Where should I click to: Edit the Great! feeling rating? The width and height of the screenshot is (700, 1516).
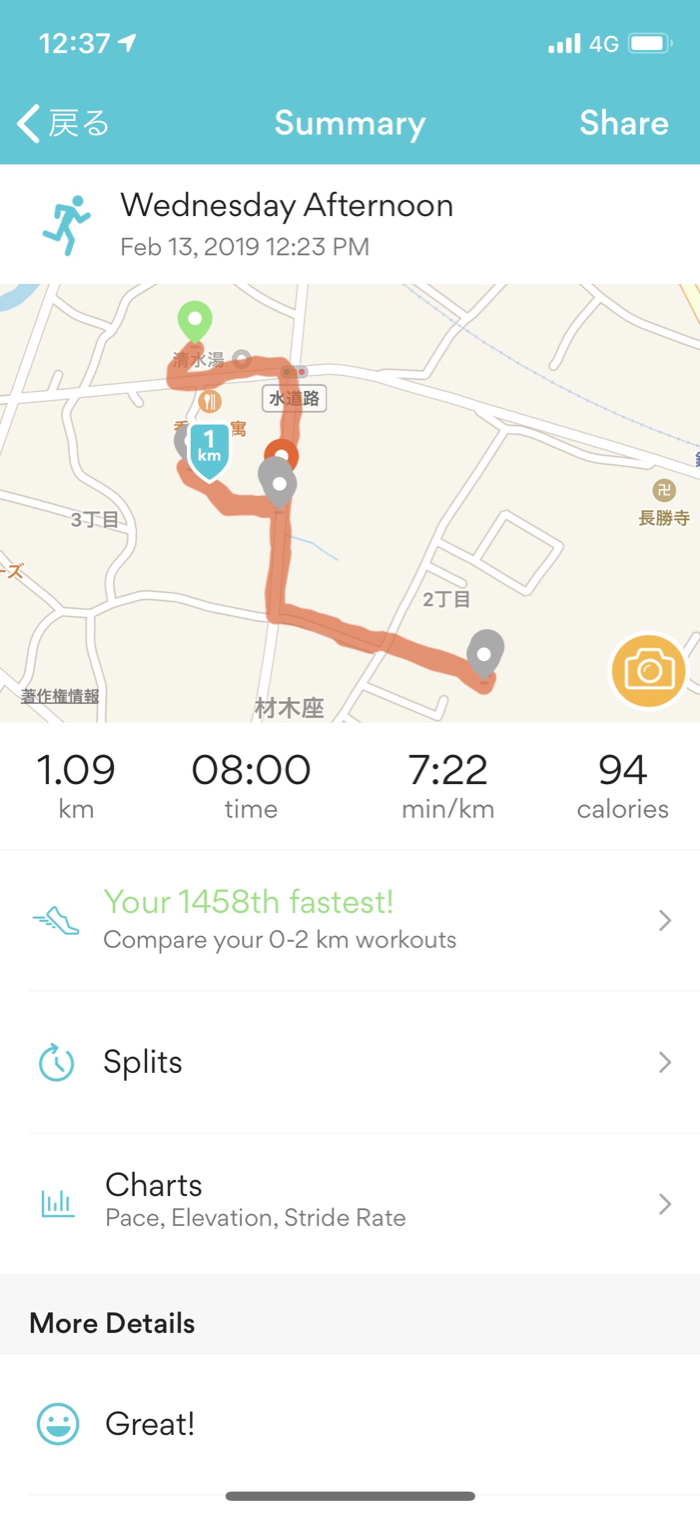coord(350,1424)
